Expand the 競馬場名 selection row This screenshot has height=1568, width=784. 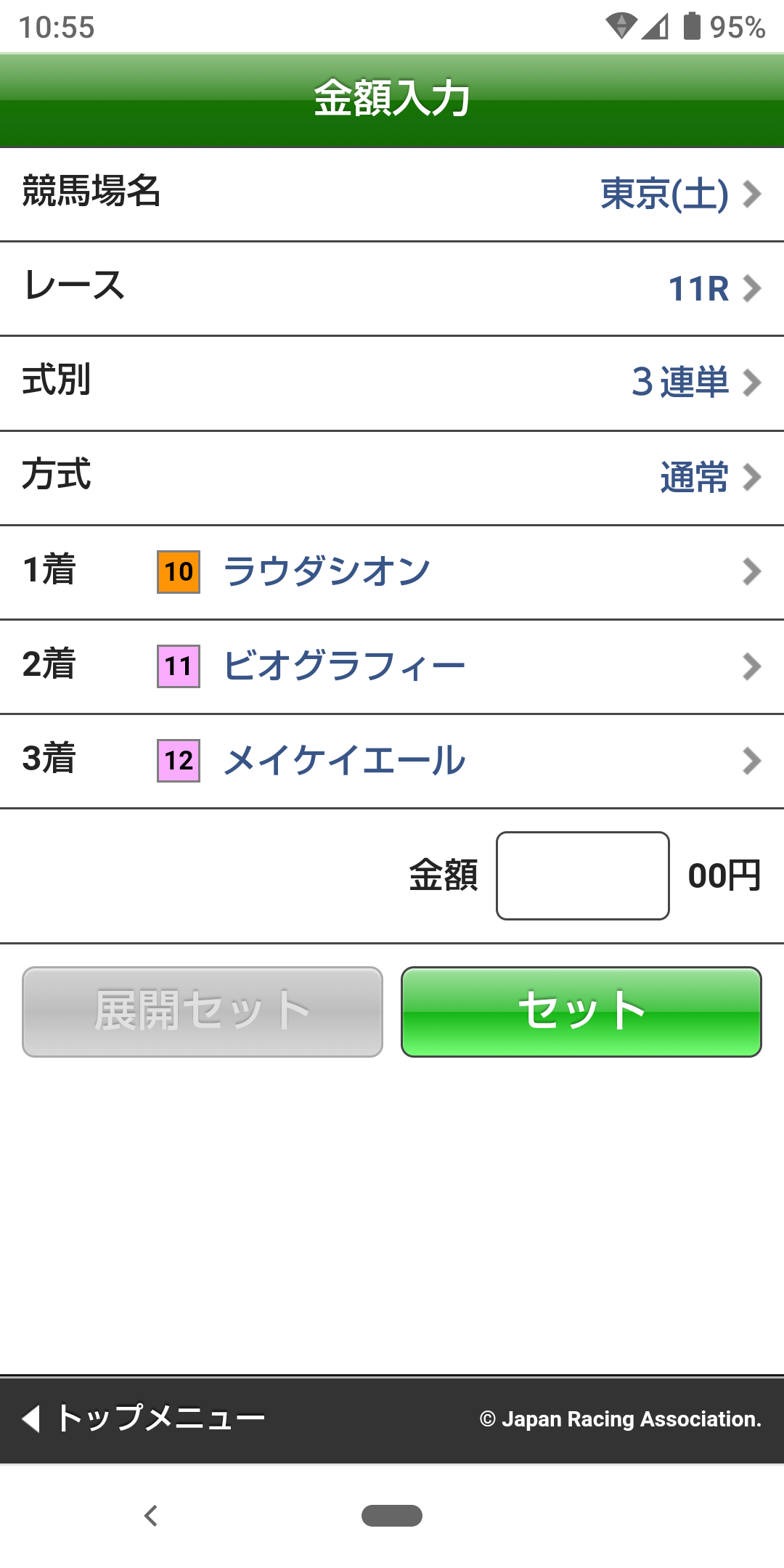tap(392, 194)
